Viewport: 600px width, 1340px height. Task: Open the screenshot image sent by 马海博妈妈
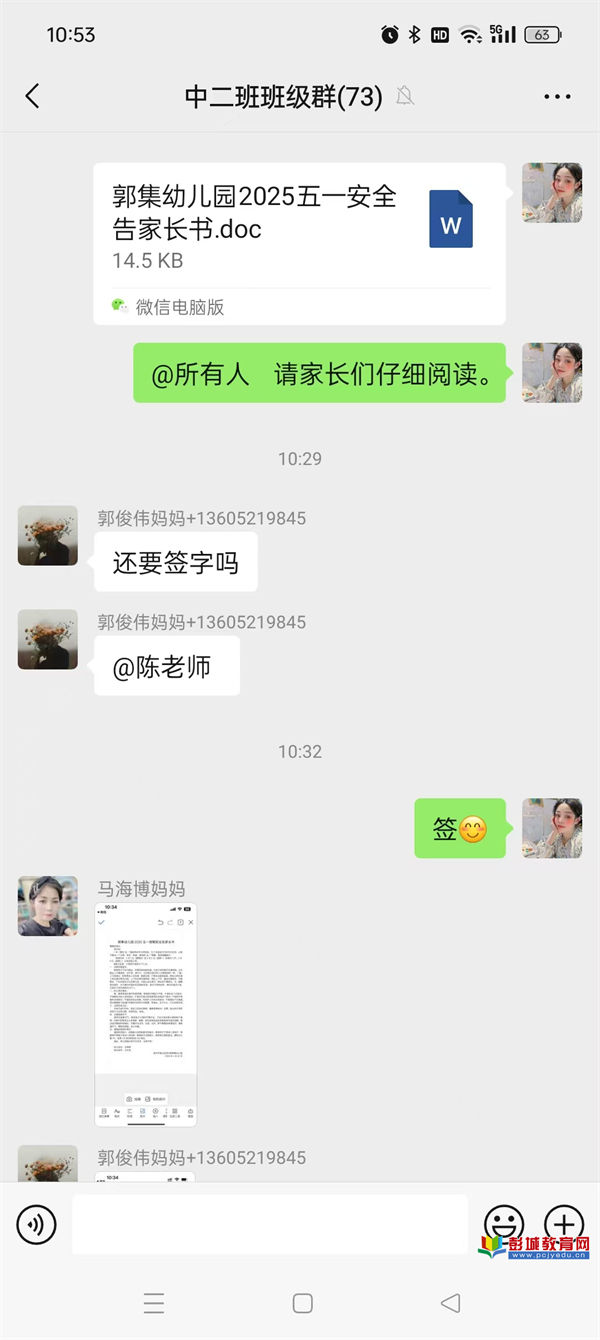click(145, 1014)
